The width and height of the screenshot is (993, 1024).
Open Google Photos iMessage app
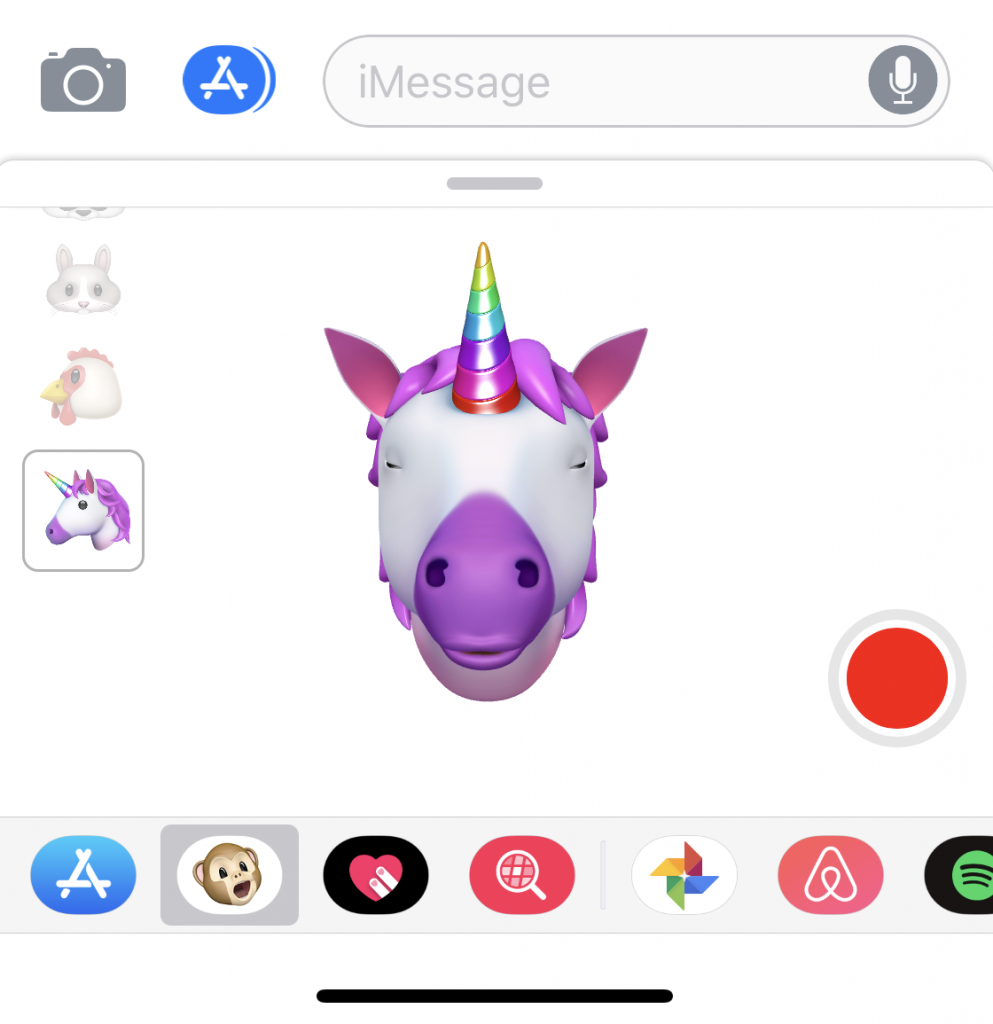pyautogui.click(x=684, y=875)
